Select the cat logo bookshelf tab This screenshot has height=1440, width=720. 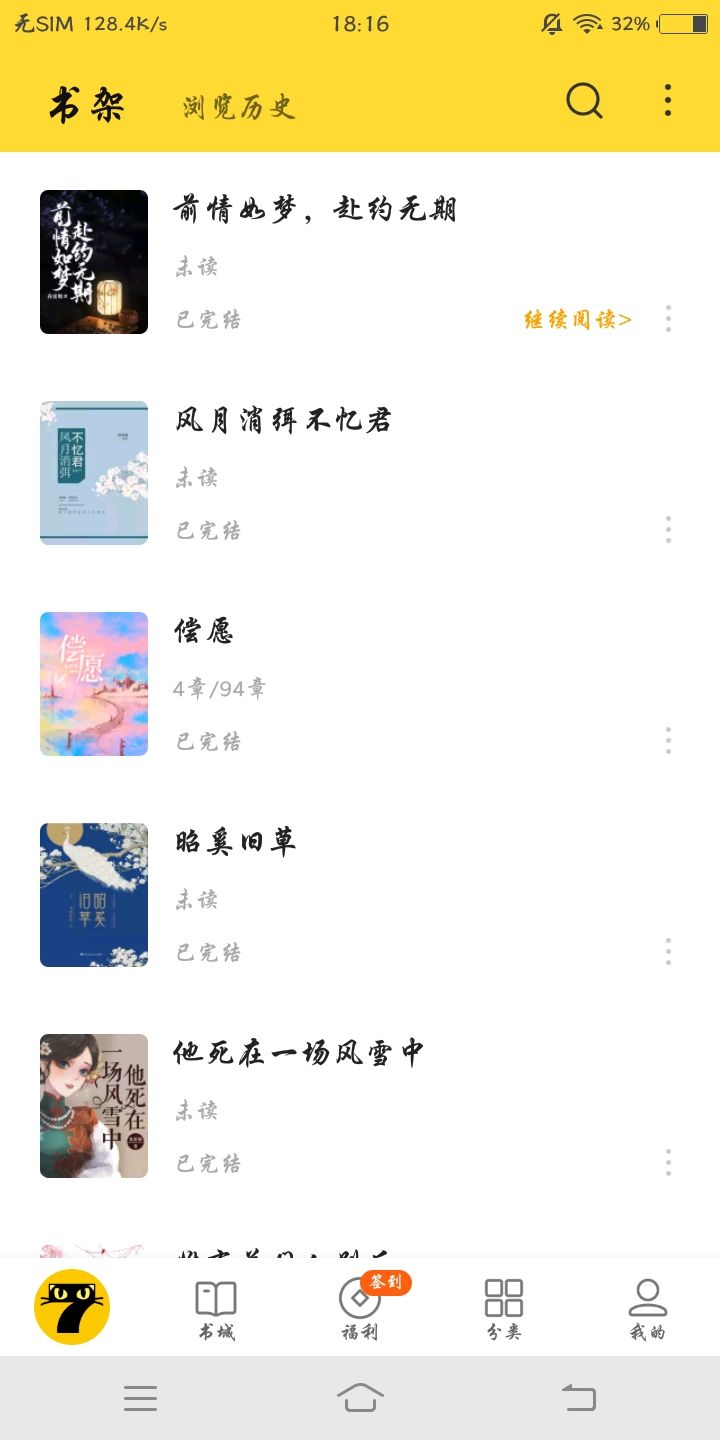pos(72,1307)
